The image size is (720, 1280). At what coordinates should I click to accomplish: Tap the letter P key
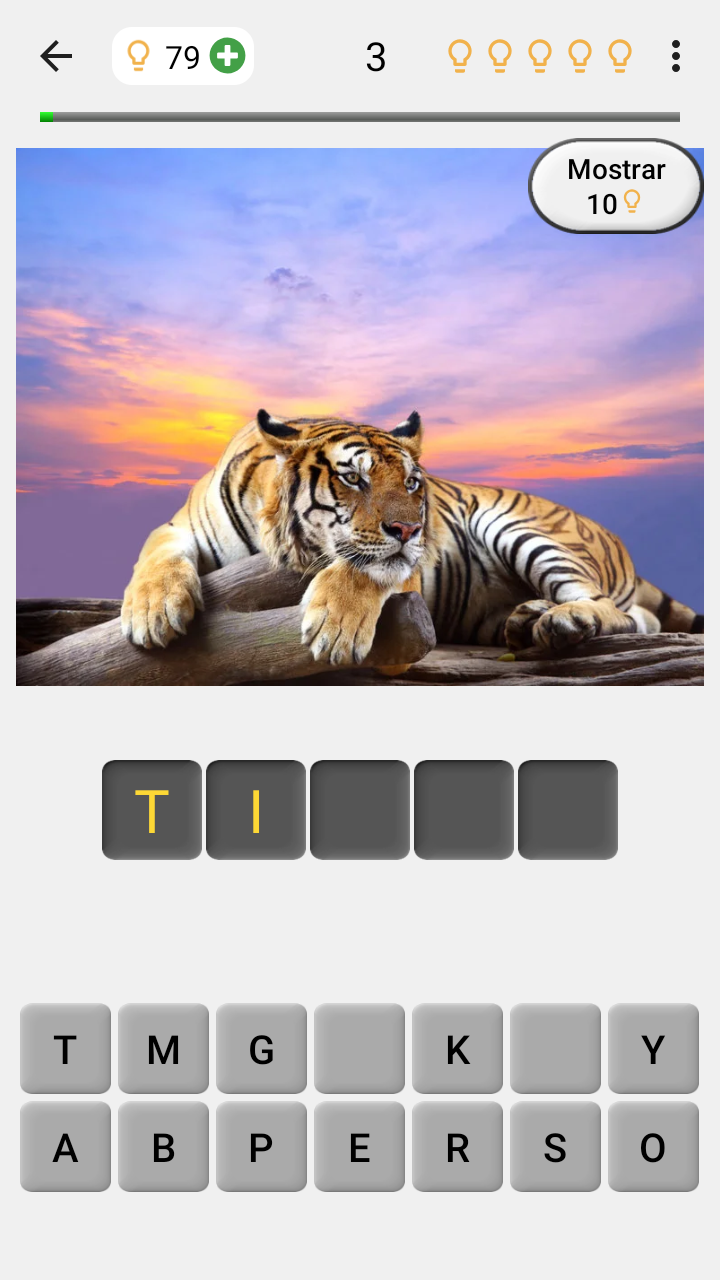point(261,1147)
